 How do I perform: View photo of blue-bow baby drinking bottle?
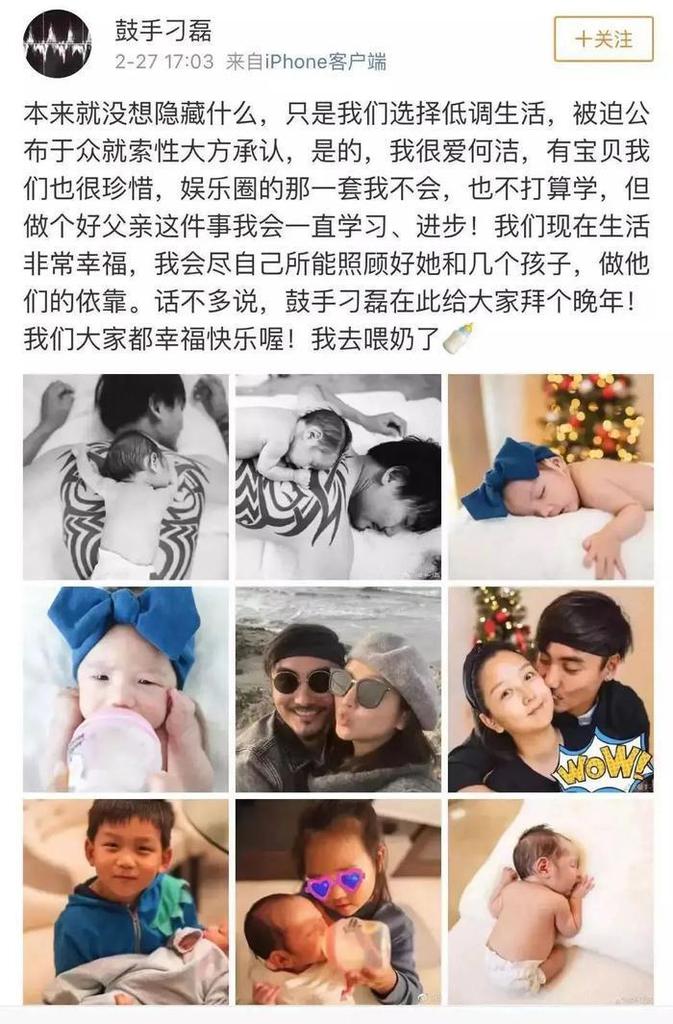click(x=126, y=689)
